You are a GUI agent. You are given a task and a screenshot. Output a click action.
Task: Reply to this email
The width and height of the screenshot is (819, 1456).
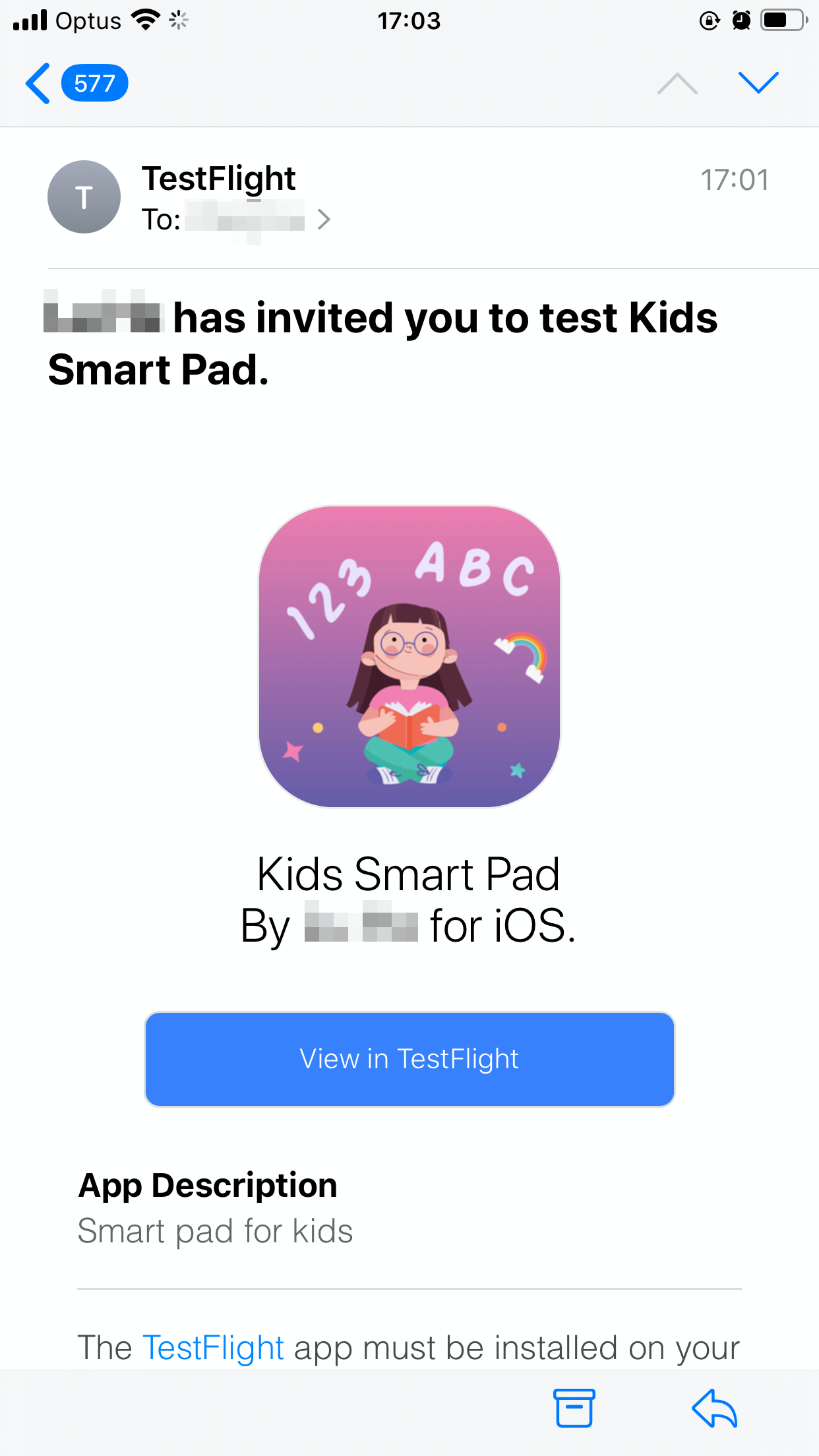715,1408
